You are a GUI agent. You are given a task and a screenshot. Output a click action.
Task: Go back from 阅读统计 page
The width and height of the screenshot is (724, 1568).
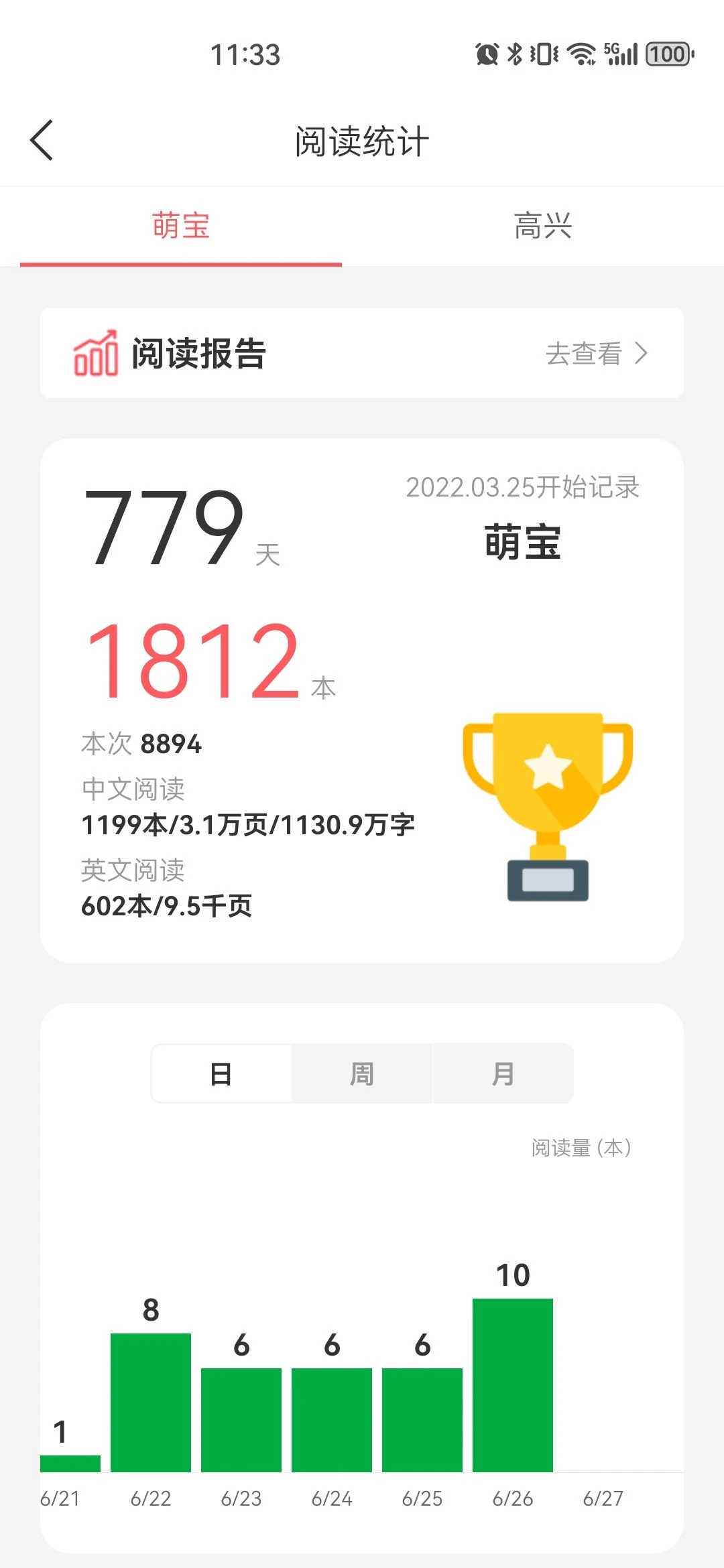(x=42, y=141)
